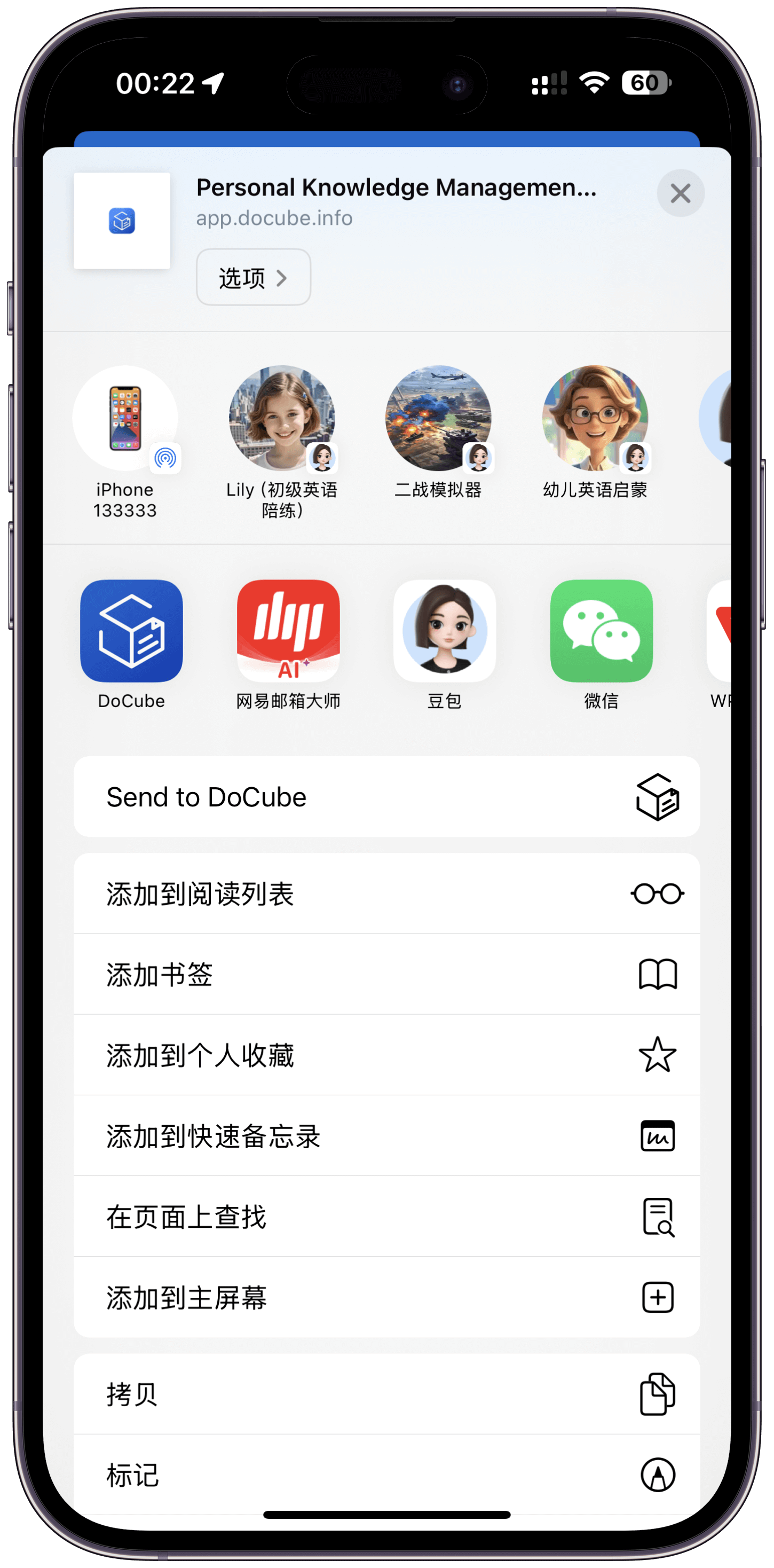Select 添加到主屏幕
The height and width of the screenshot is (1568, 774).
tap(386, 1297)
